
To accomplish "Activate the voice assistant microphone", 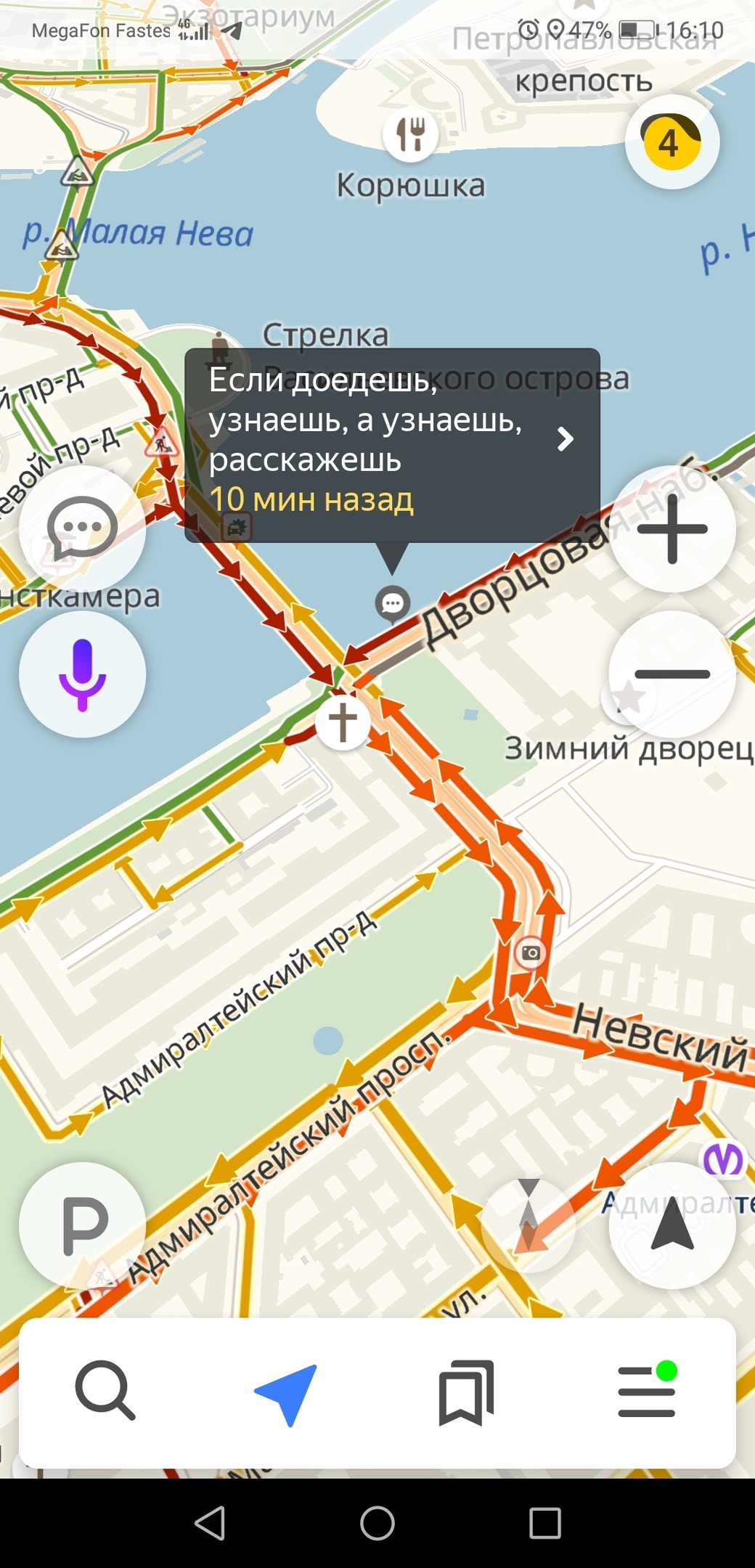I will coord(82,674).
